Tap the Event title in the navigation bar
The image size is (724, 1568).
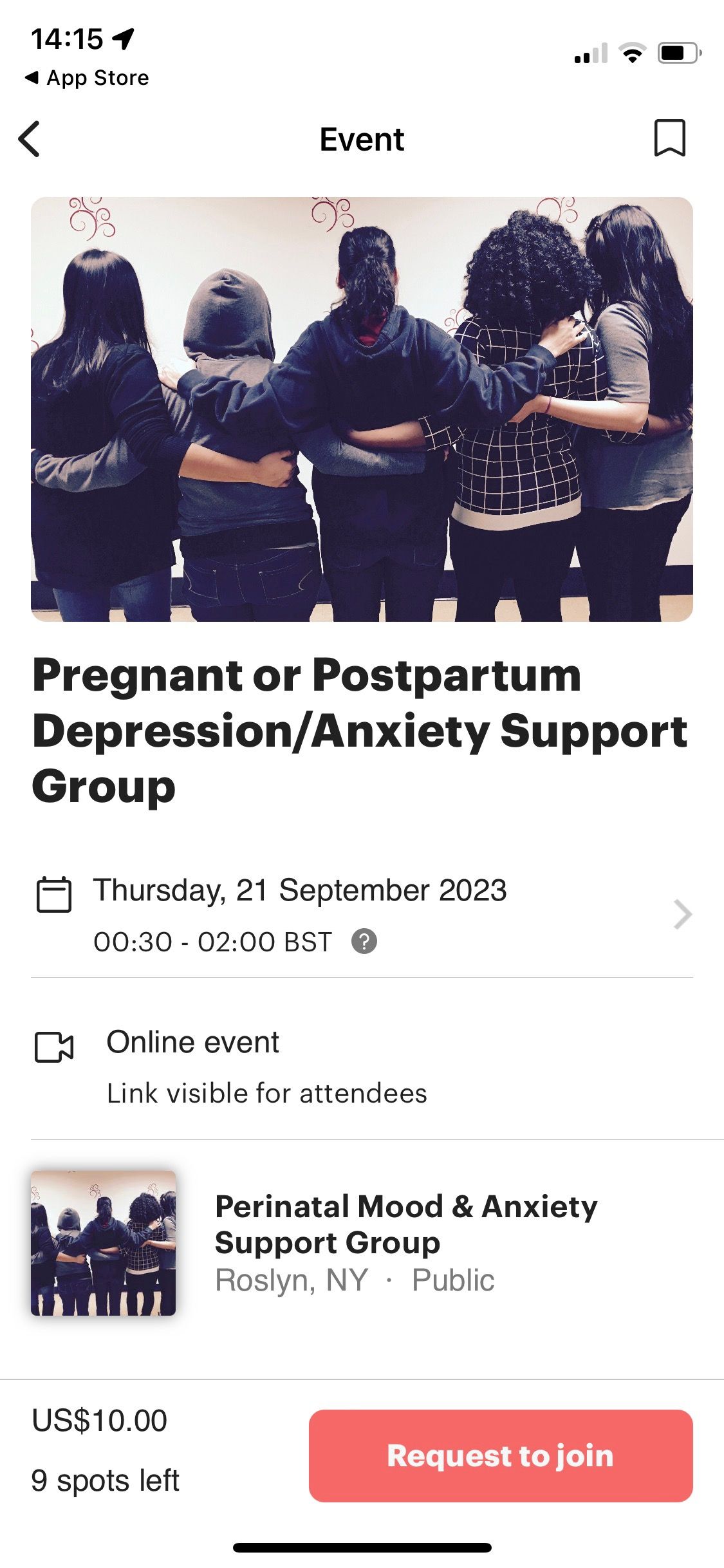[x=362, y=140]
